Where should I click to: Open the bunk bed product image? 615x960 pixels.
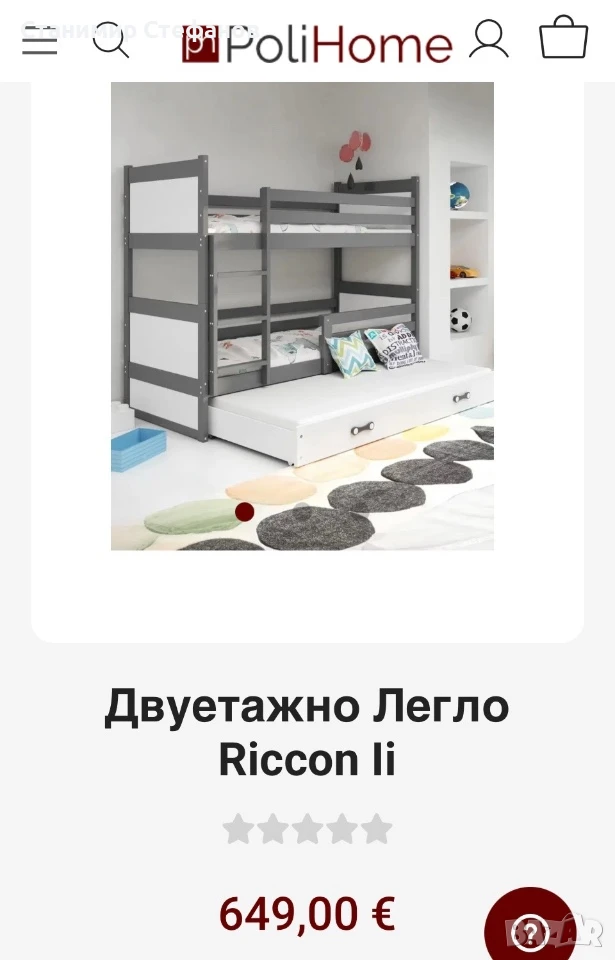pos(302,316)
